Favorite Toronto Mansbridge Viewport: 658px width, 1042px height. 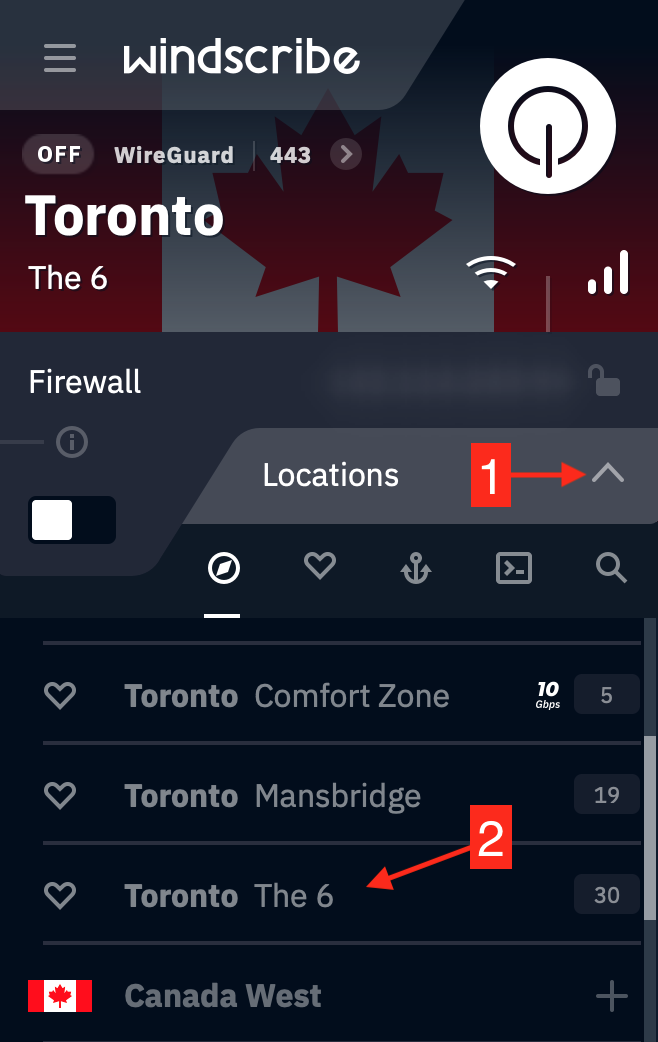[x=61, y=796]
